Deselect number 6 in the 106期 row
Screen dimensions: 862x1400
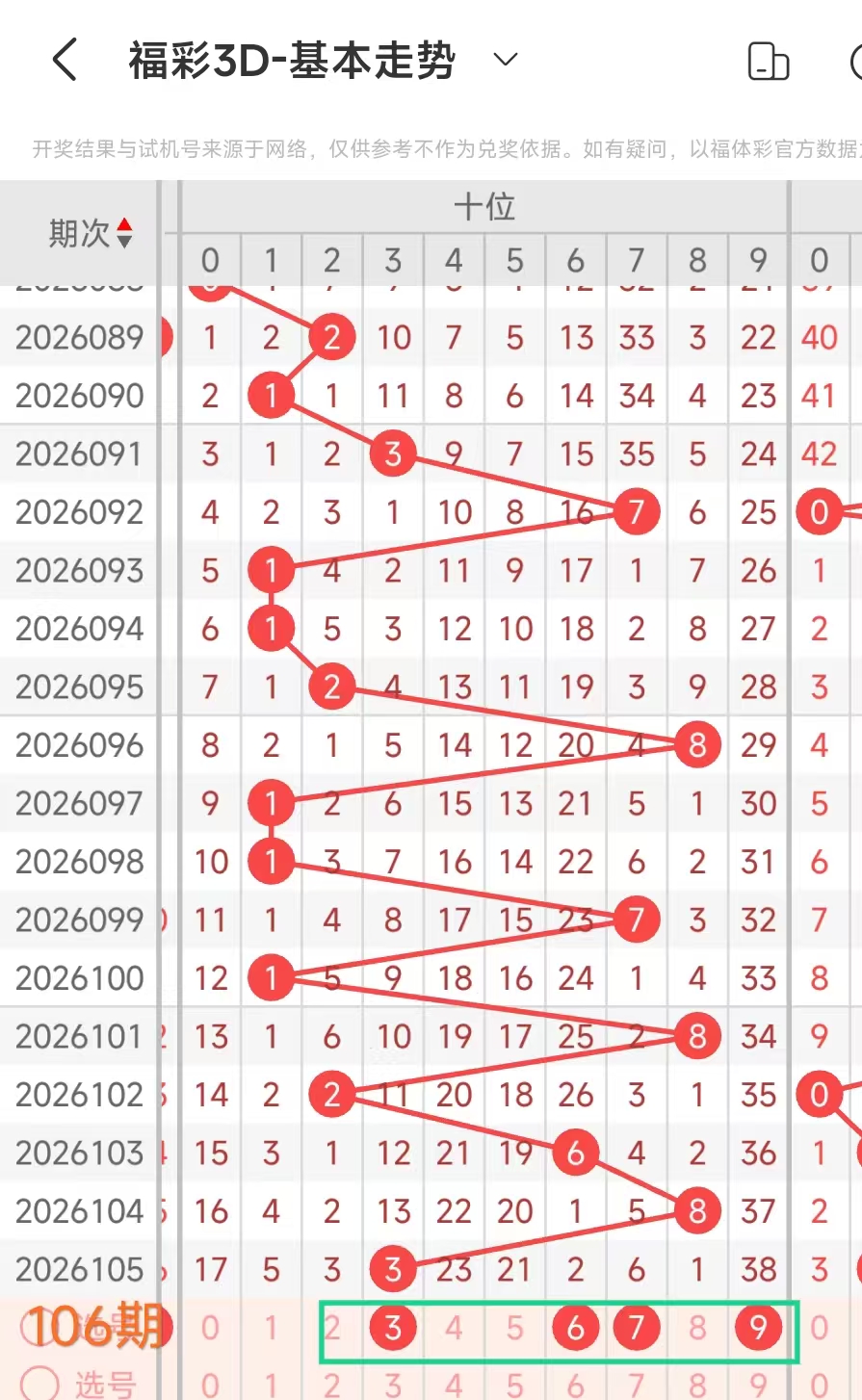coord(575,1328)
